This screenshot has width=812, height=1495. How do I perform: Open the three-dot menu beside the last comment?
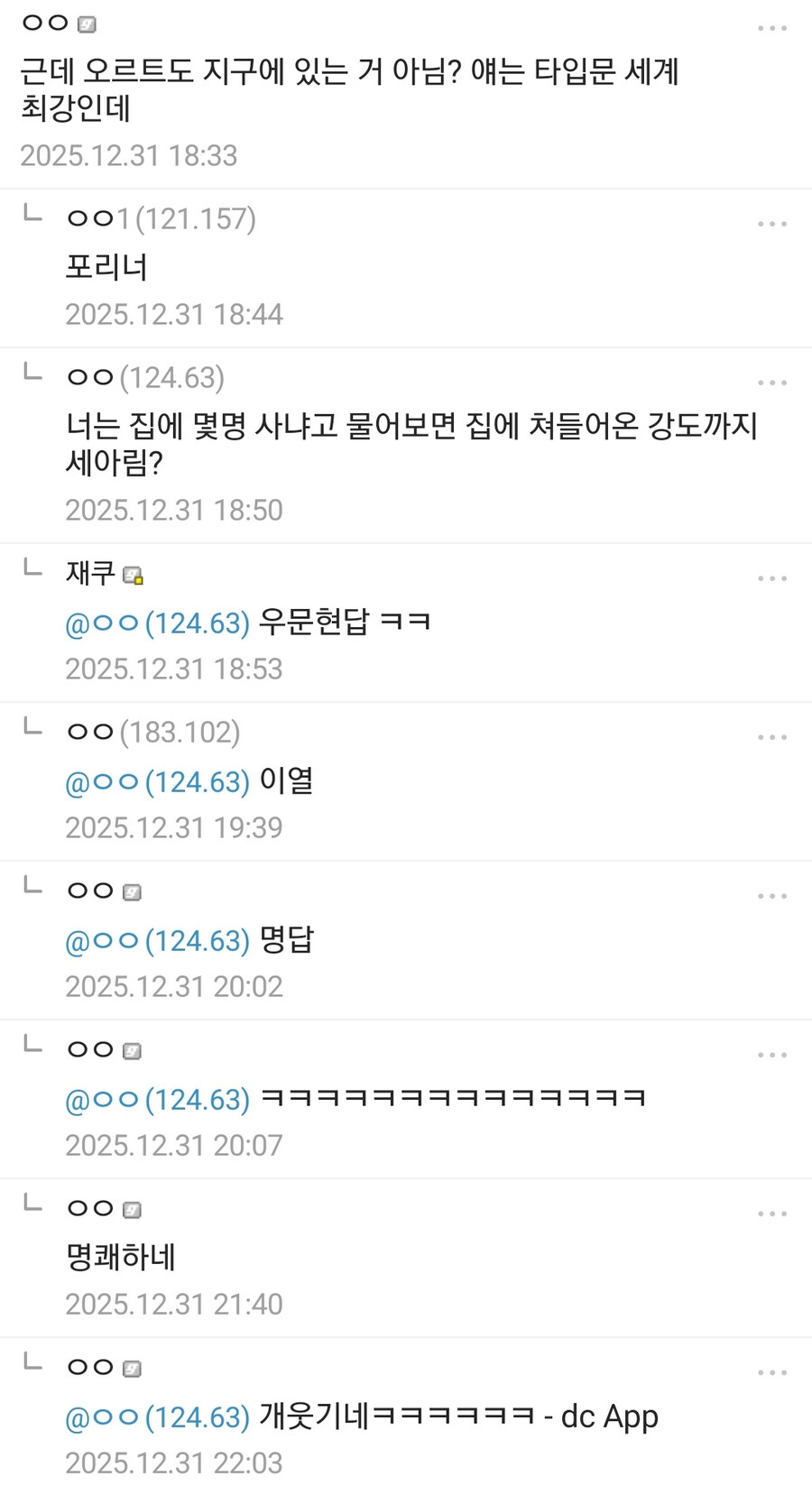(772, 1371)
